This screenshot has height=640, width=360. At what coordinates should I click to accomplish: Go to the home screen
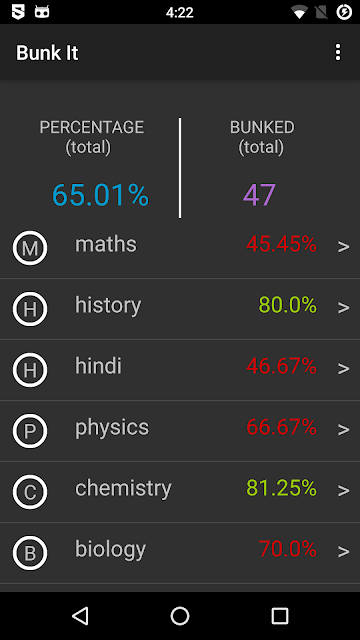pyautogui.click(x=180, y=616)
